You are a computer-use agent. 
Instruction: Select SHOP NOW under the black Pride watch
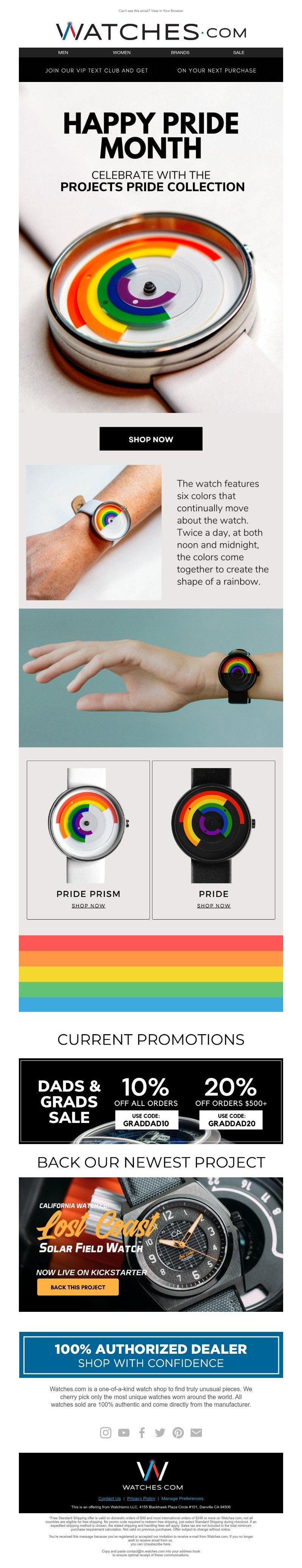[x=214, y=906]
